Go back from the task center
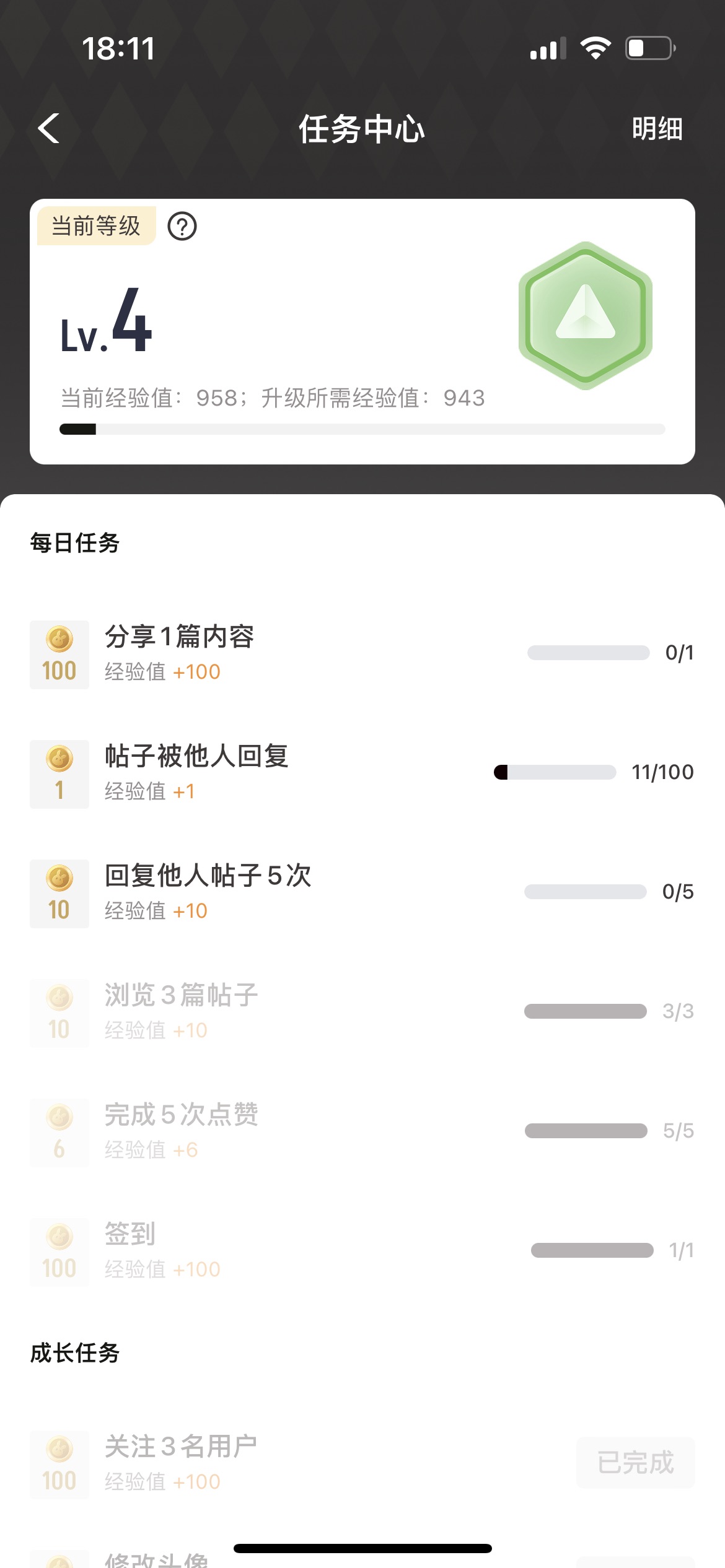This screenshot has width=725, height=1568. point(49,129)
